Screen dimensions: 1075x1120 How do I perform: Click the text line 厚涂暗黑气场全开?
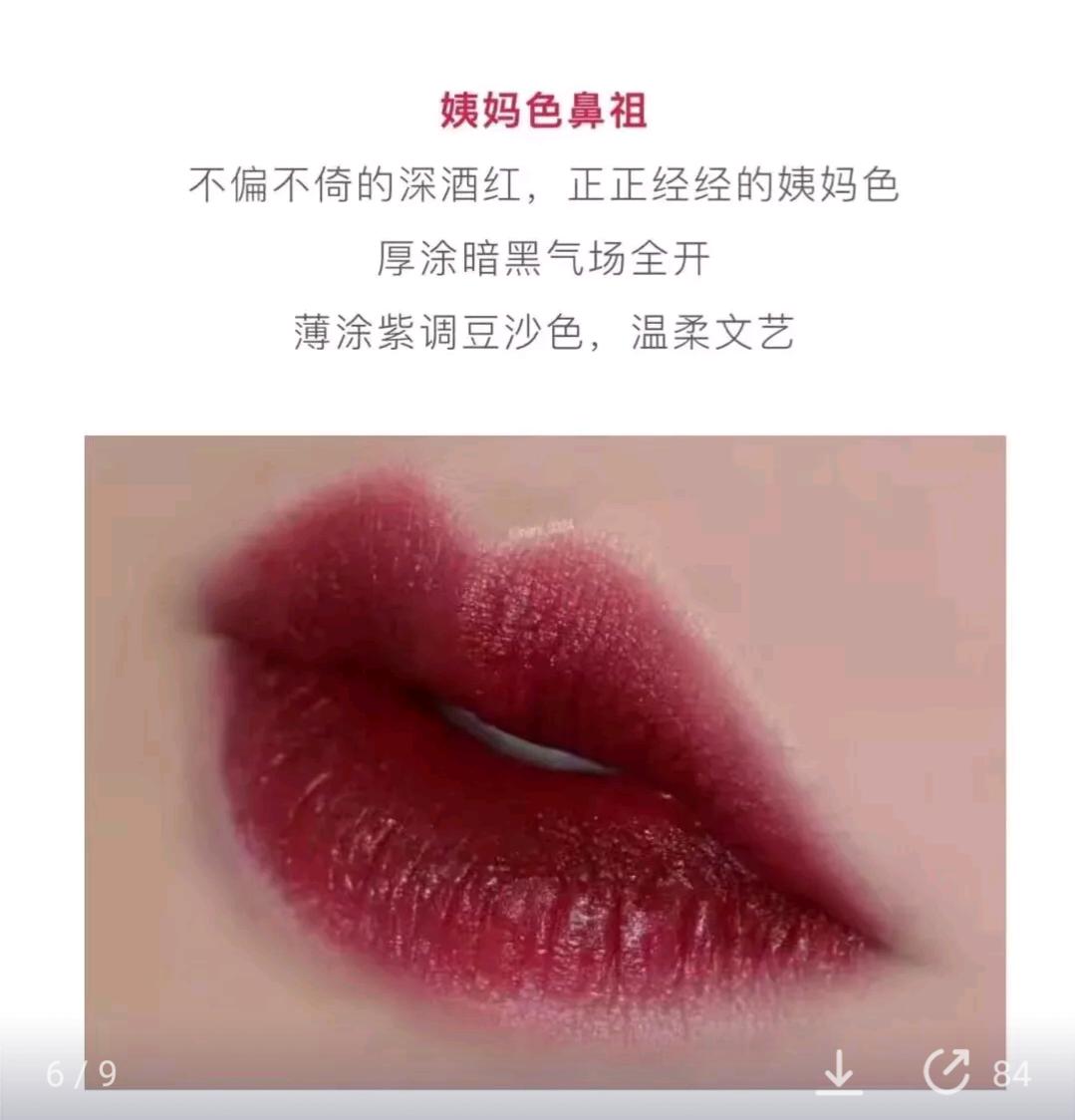click(542, 257)
